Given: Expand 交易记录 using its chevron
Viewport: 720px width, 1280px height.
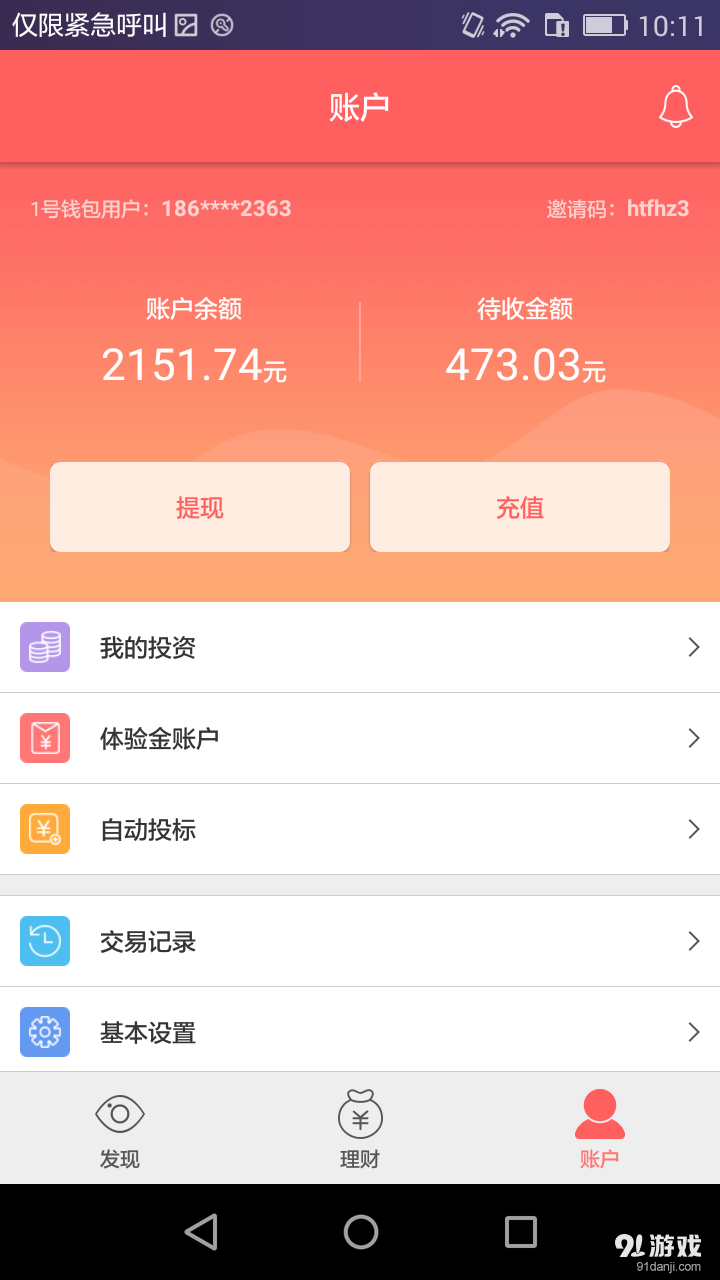Looking at the screenshot, I should click(693, 941).
